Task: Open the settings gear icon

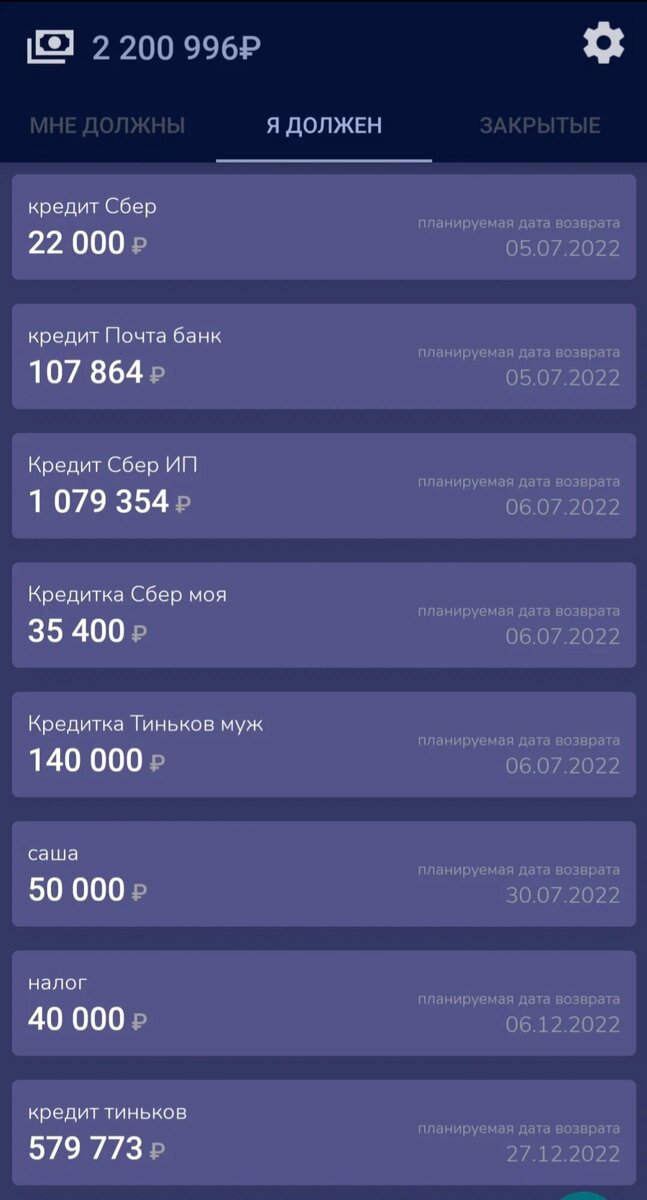Action: [x=603, y=44]
